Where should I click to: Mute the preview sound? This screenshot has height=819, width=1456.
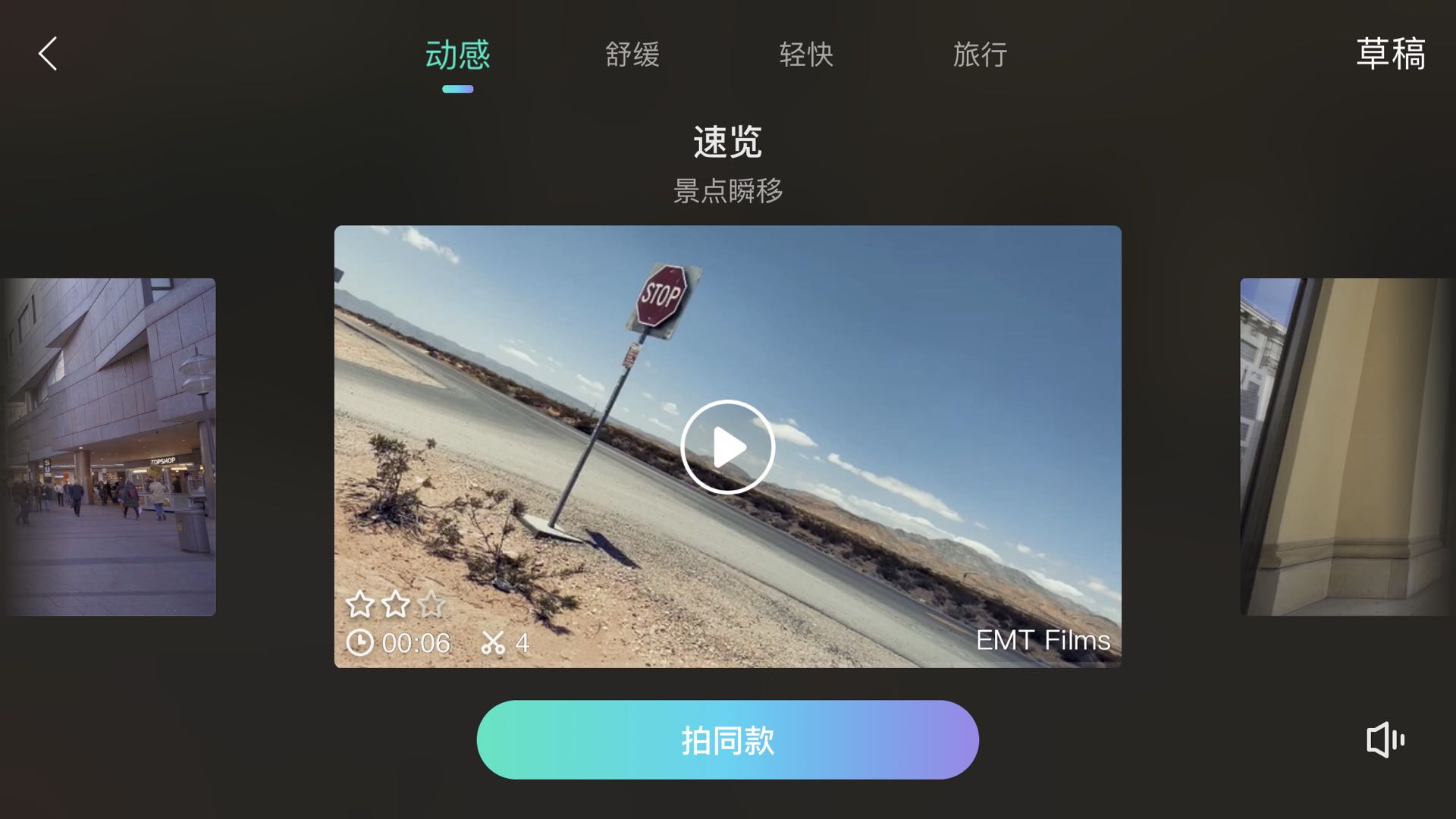click(1385, 739)
